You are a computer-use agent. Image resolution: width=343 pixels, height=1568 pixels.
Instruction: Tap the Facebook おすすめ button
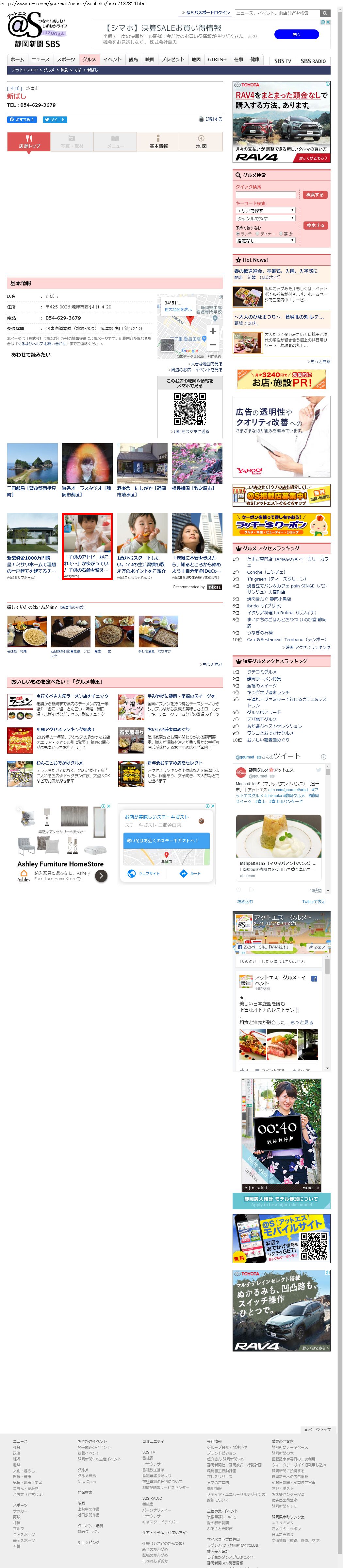22,120
